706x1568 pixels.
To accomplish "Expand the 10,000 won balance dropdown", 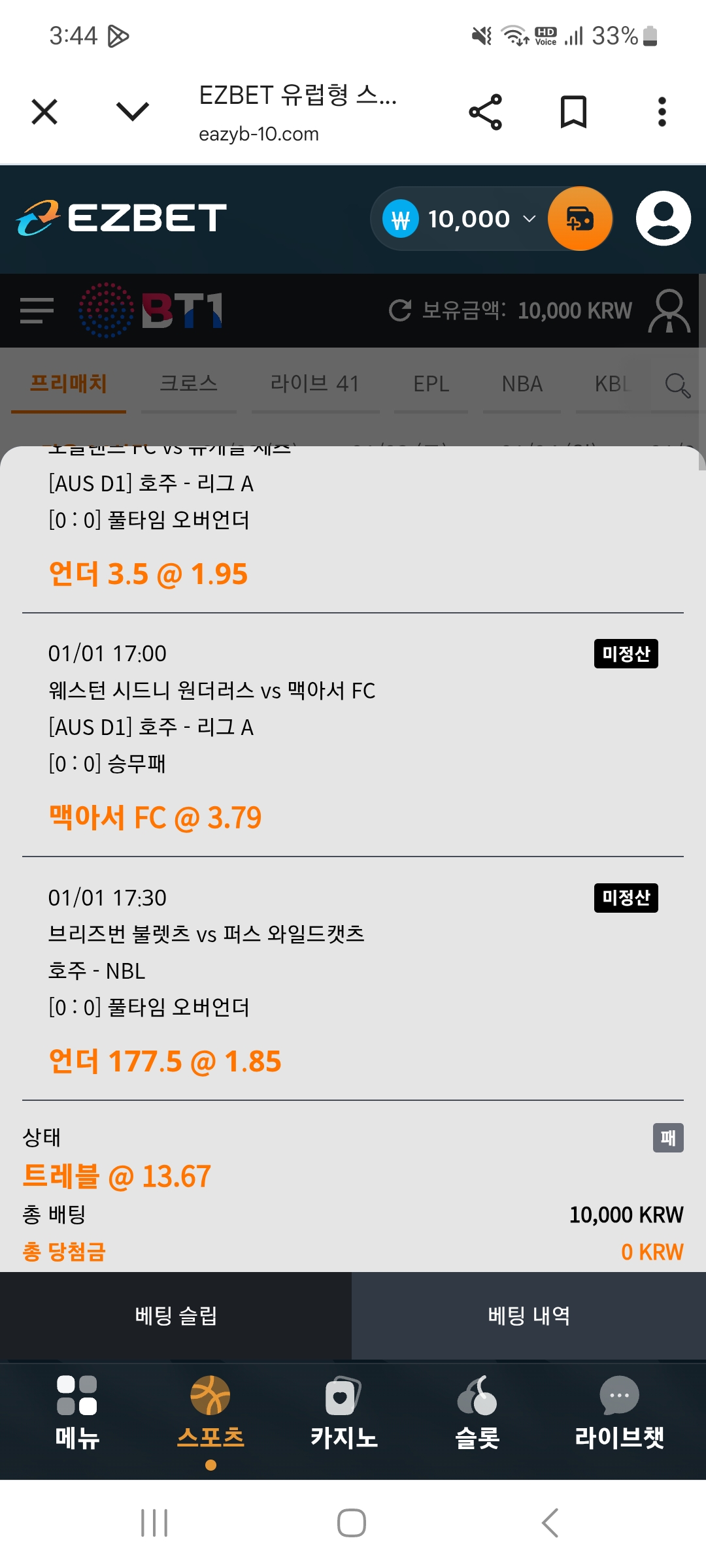I will point(528,220).
